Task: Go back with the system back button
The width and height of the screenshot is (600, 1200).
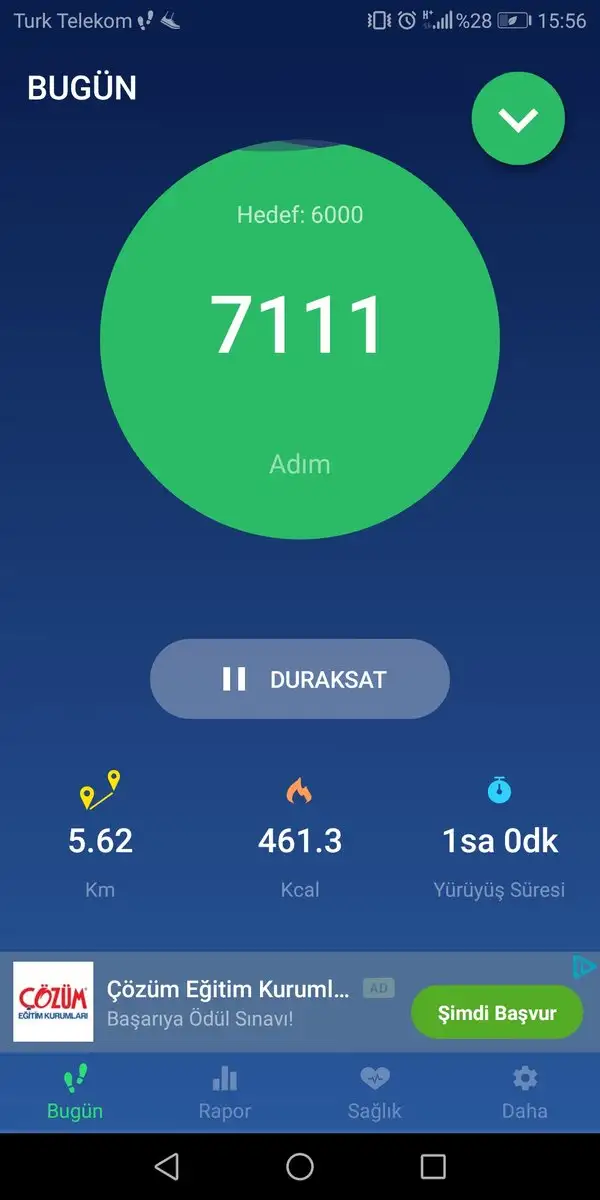Action: (167, 1166)
